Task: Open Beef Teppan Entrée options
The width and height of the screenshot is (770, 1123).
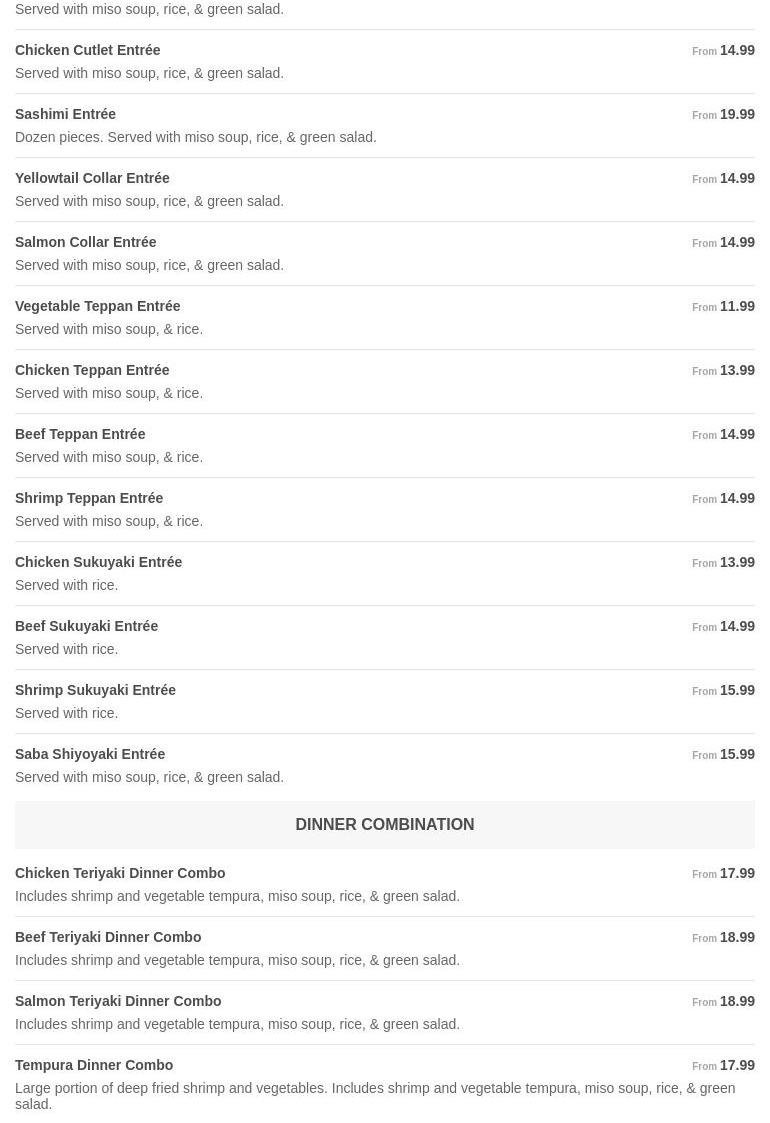Action: 80,434
